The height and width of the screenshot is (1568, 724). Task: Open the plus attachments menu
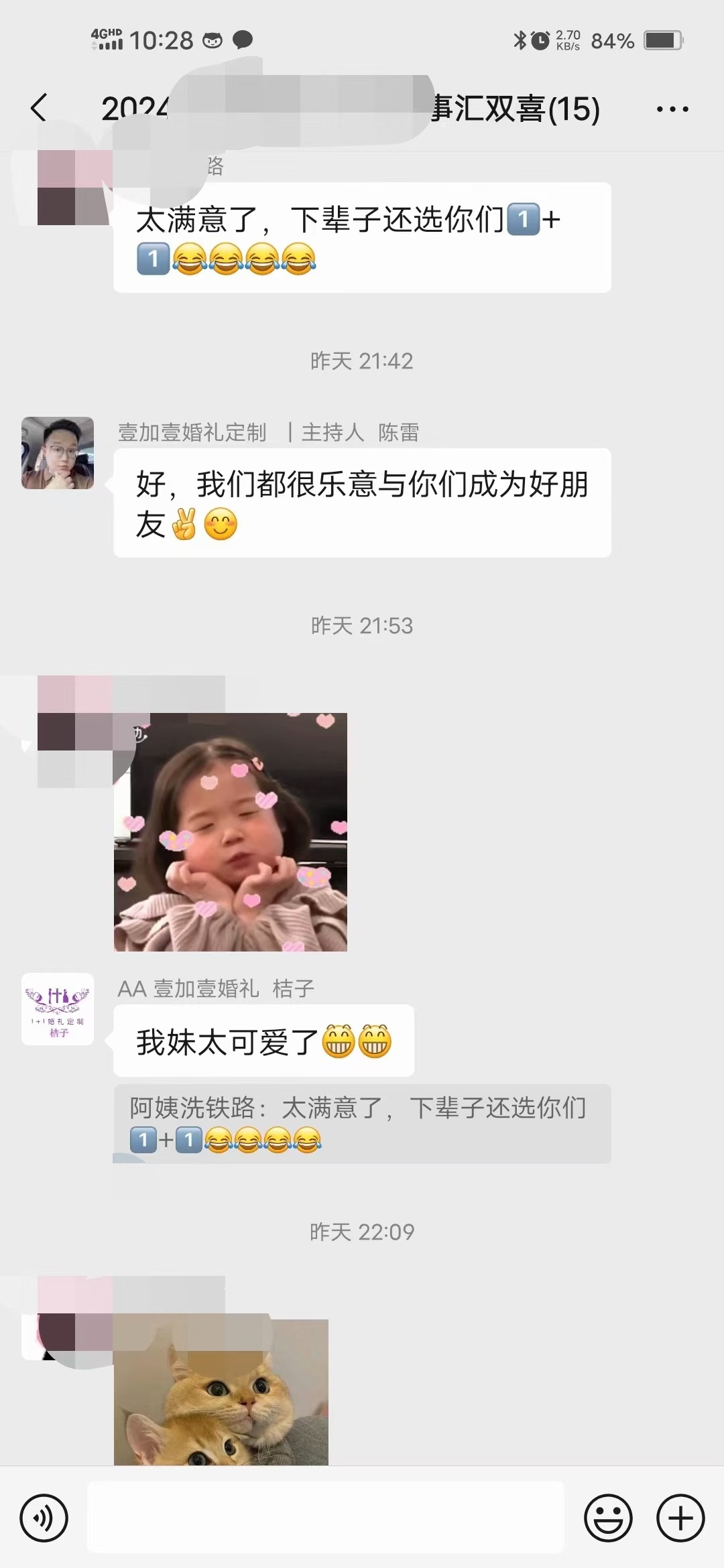click(x=680, y=1518)
